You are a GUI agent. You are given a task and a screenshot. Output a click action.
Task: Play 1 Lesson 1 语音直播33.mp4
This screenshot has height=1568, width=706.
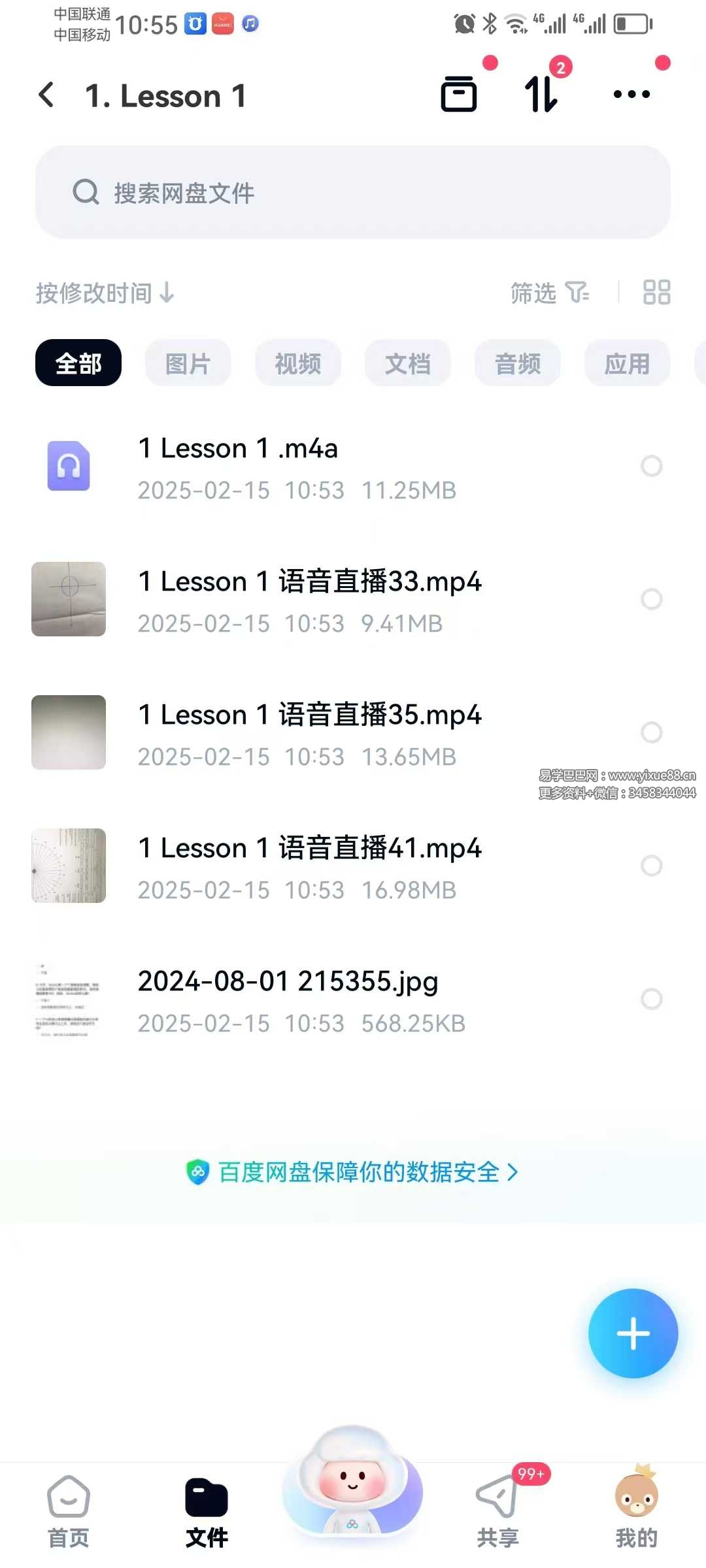(x=310, y=600)
